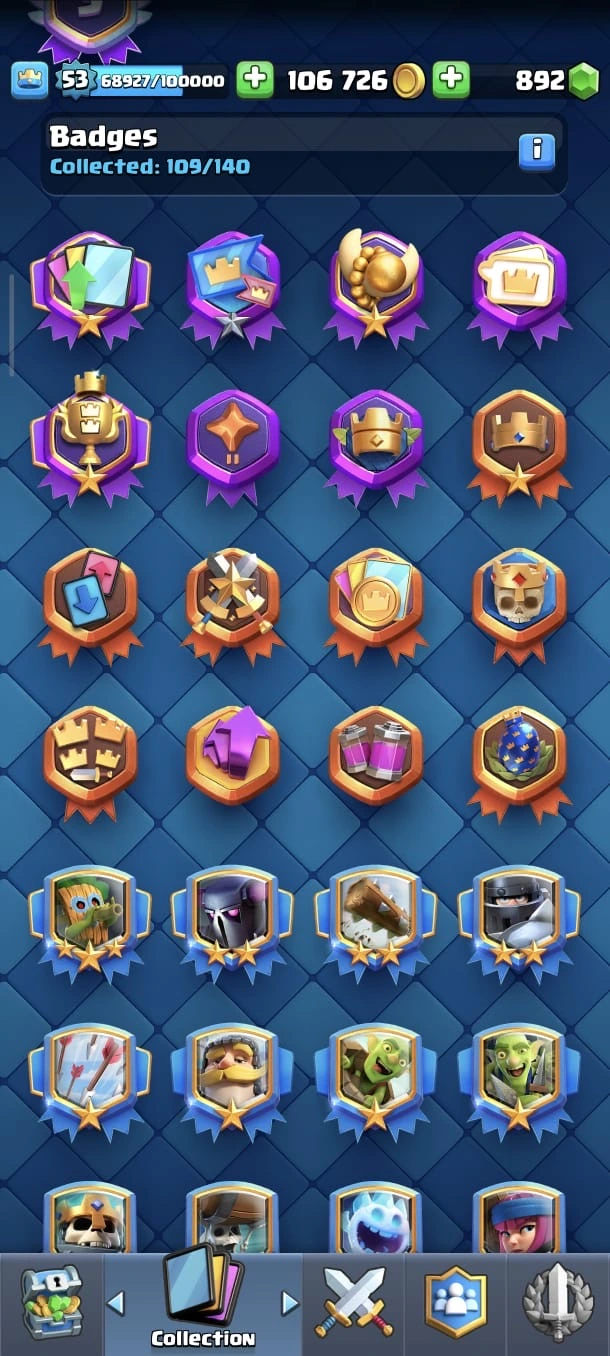Open the Badges info button
Screen dimensions: 610x1356
[537, 150]
